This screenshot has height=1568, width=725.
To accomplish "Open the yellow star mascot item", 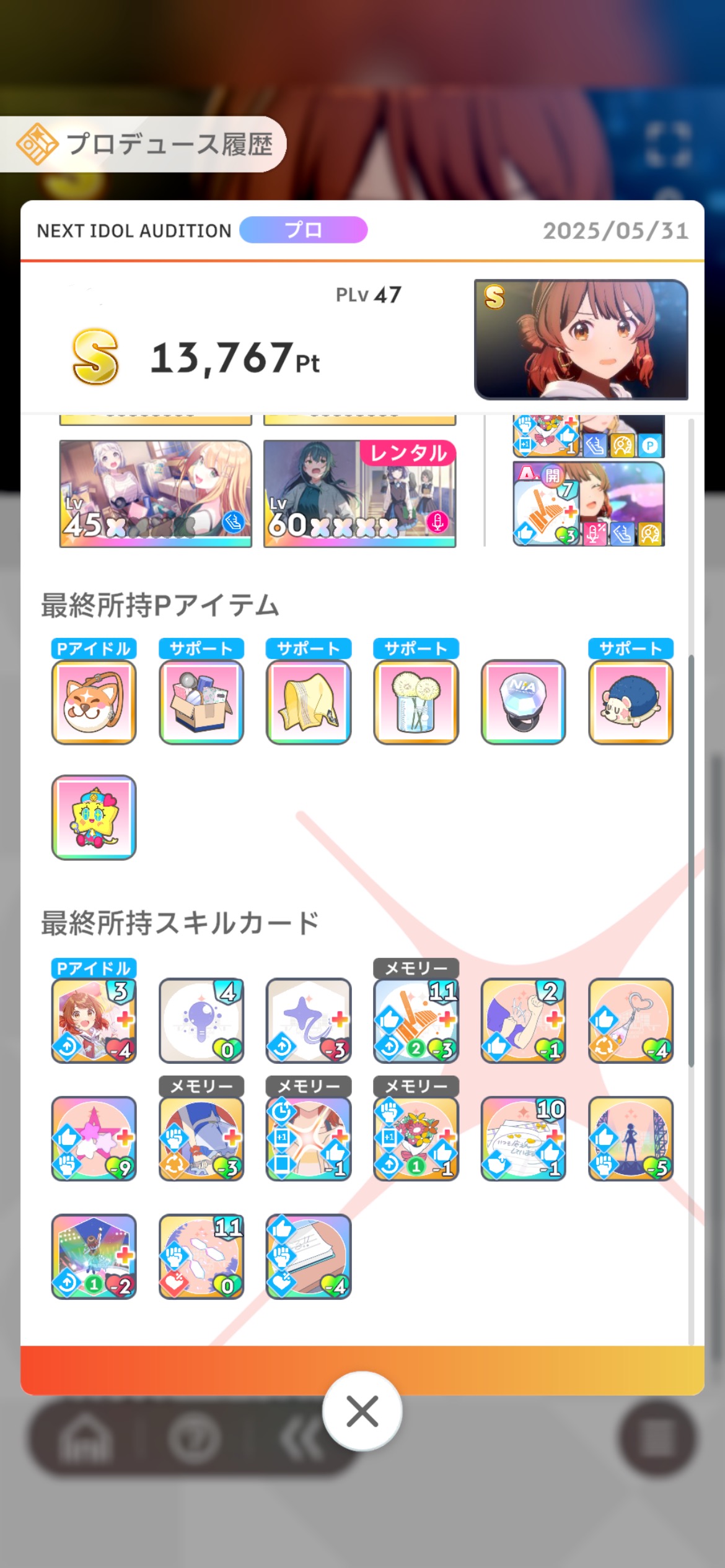I will 94,817.
